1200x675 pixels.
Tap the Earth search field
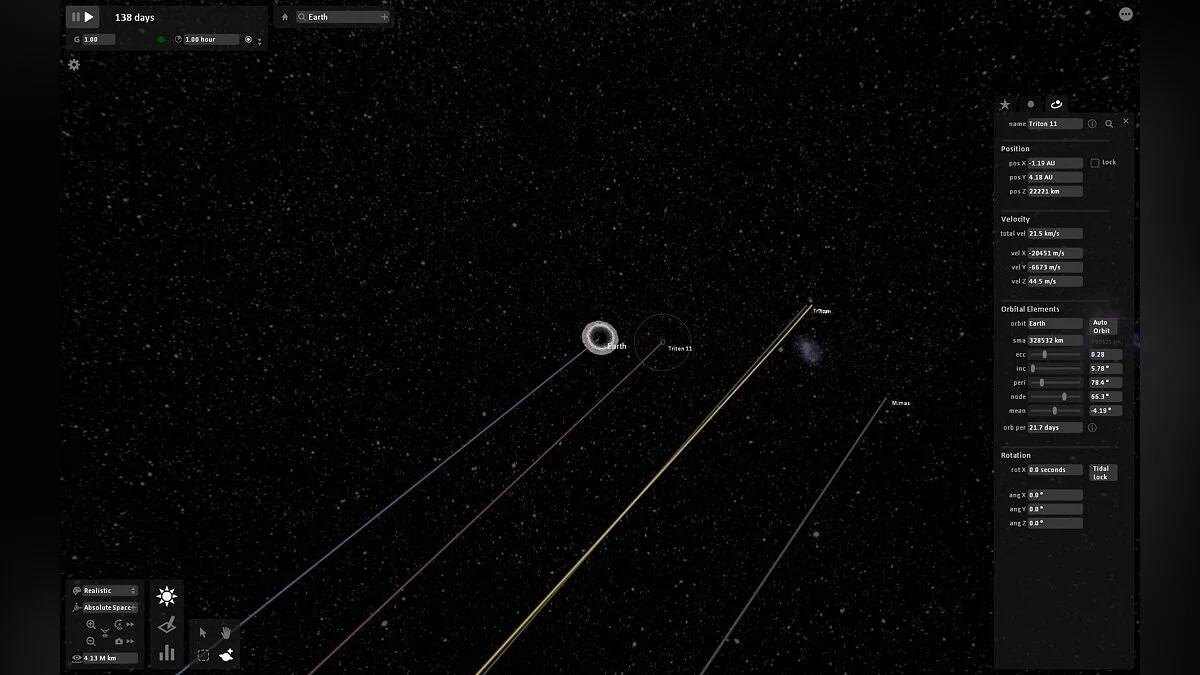[340, 17]
